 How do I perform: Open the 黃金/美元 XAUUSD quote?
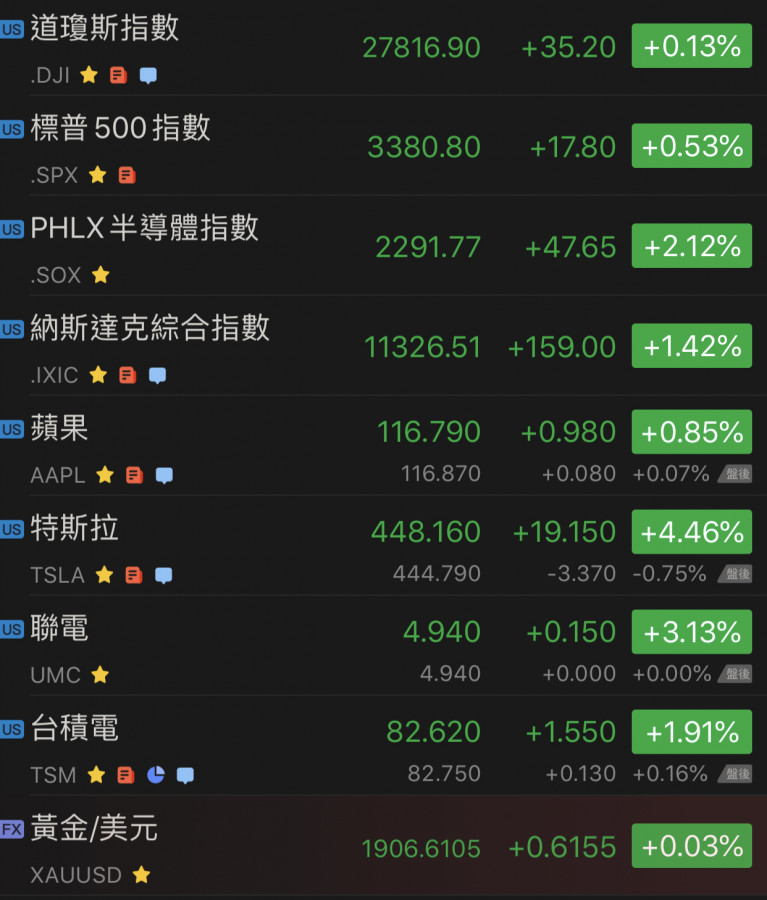tap(94, 829)
